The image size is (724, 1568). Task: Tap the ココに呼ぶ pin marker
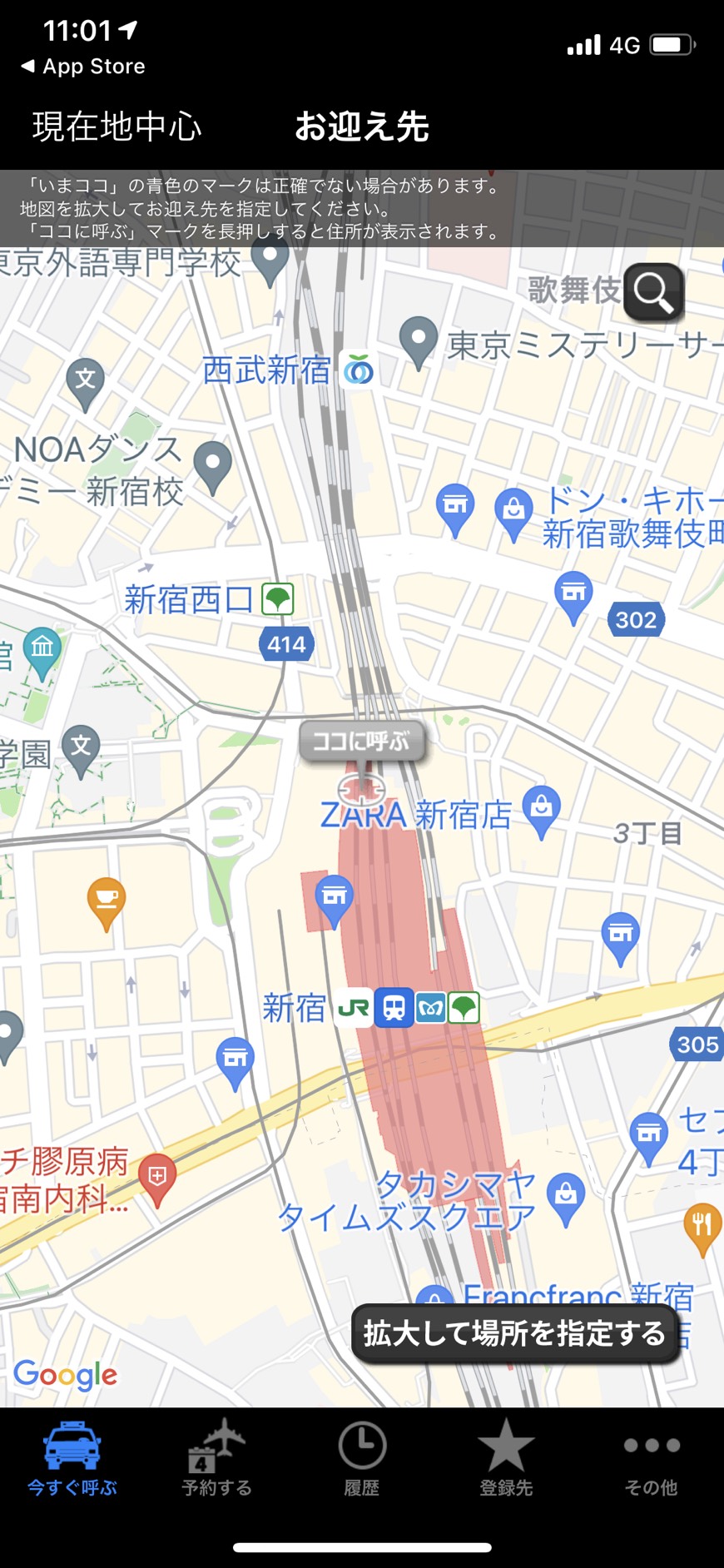tap(363, 741)
